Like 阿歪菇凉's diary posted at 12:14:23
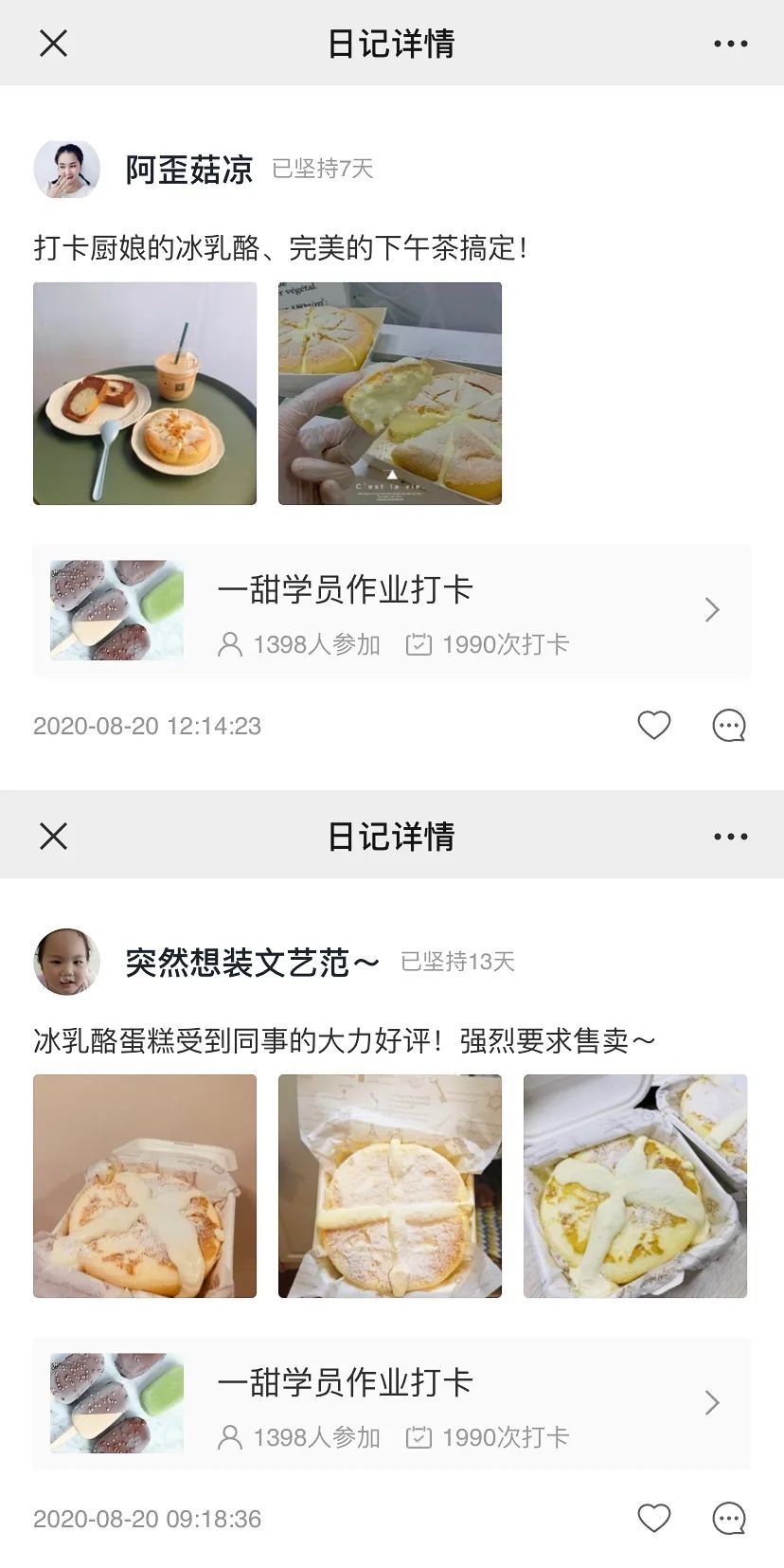Screen dimensions: 784x1568 coord(653,726)
